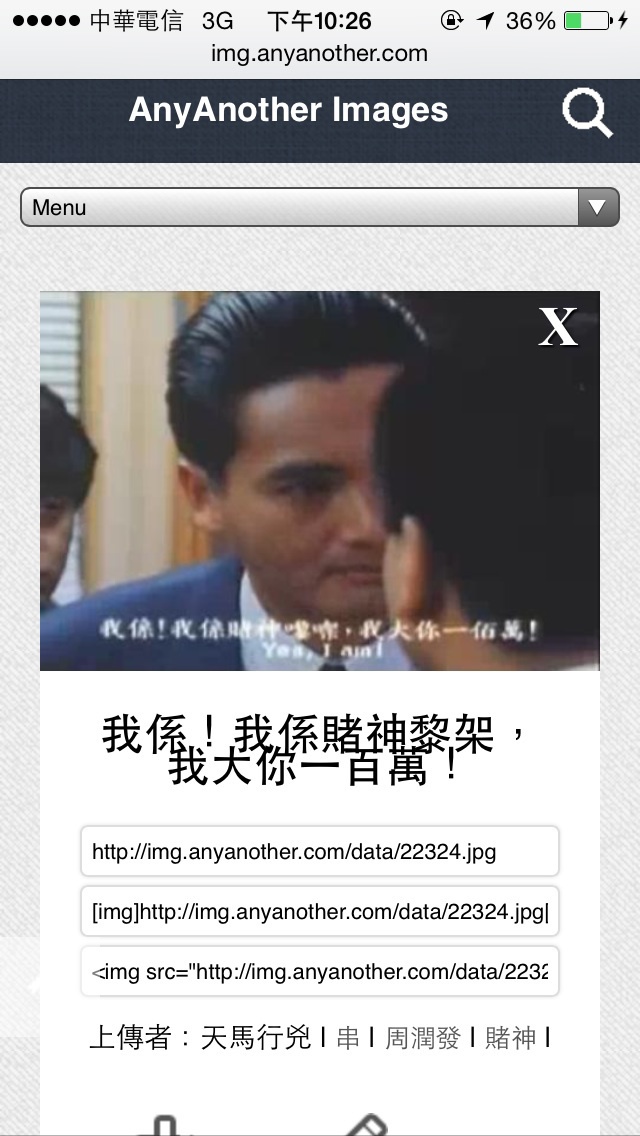Open the movie still image
The height and width of the screenshot is (1136, 640).
(x=300, y=480)
